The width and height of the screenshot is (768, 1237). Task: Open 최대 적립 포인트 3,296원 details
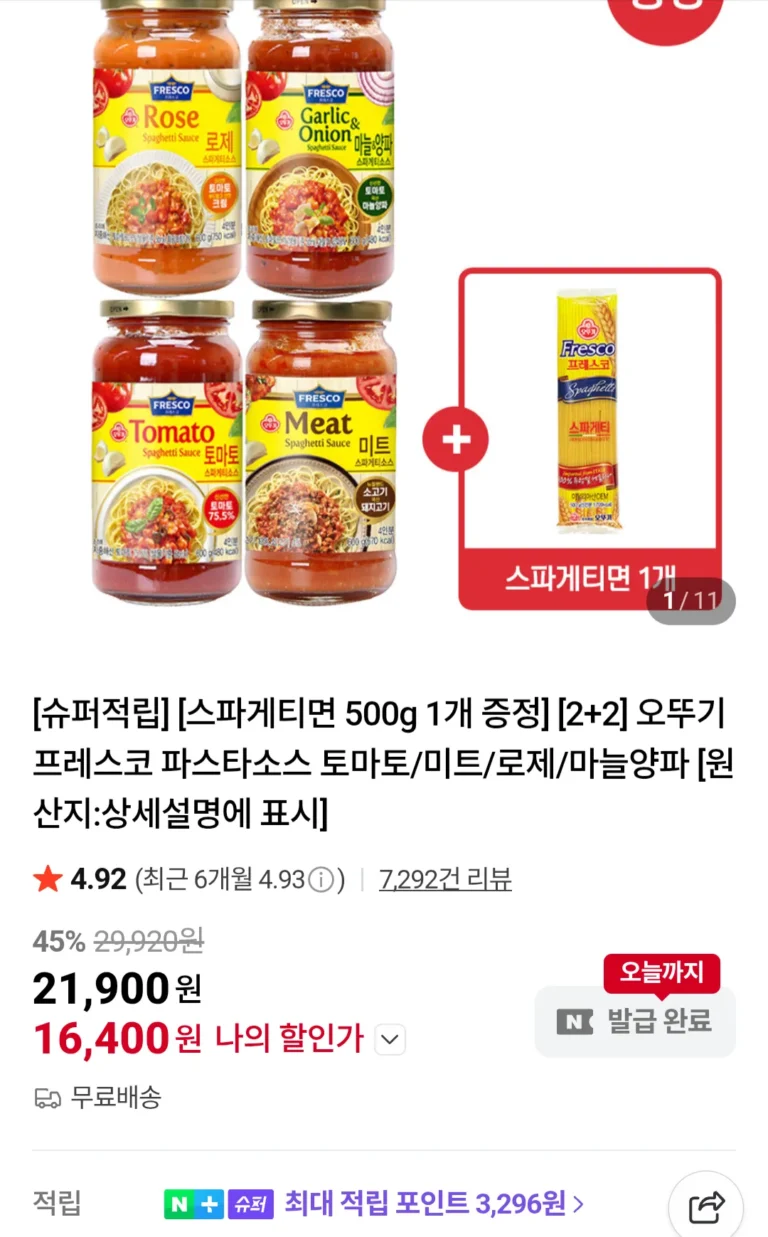click(433, 1203)
